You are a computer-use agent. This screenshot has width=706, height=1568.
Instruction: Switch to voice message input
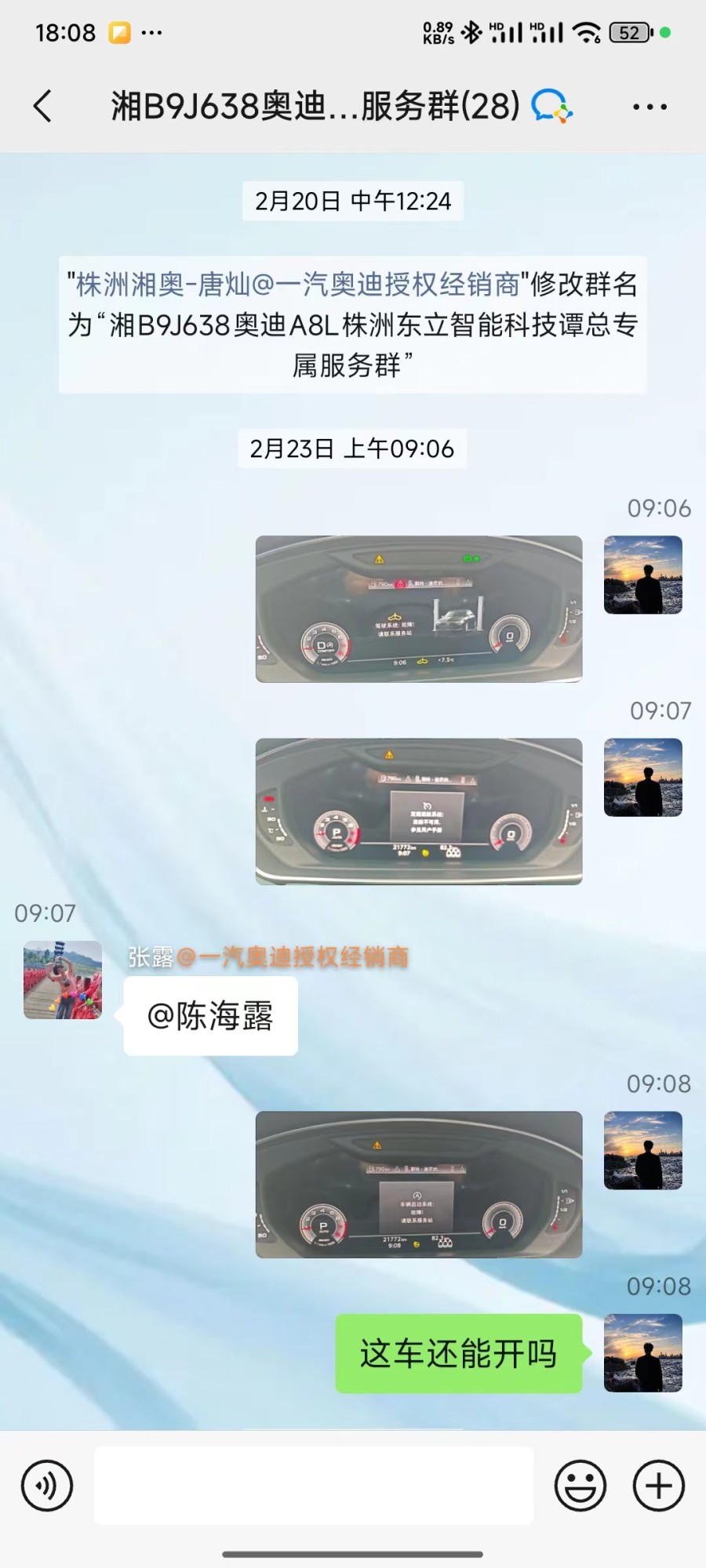[47, 1486]
